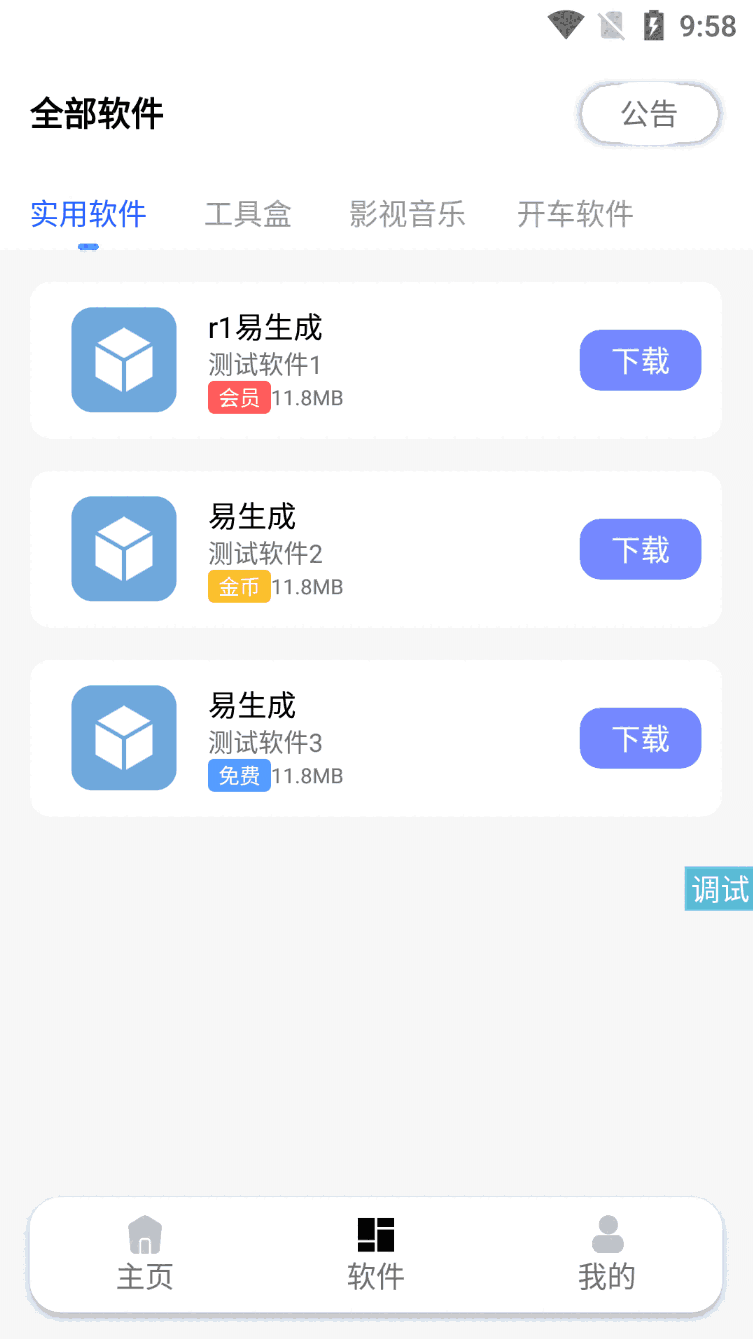Go to the 主页 home tab
Viewport: 753px width, 1339px height.
point(145,1255)
